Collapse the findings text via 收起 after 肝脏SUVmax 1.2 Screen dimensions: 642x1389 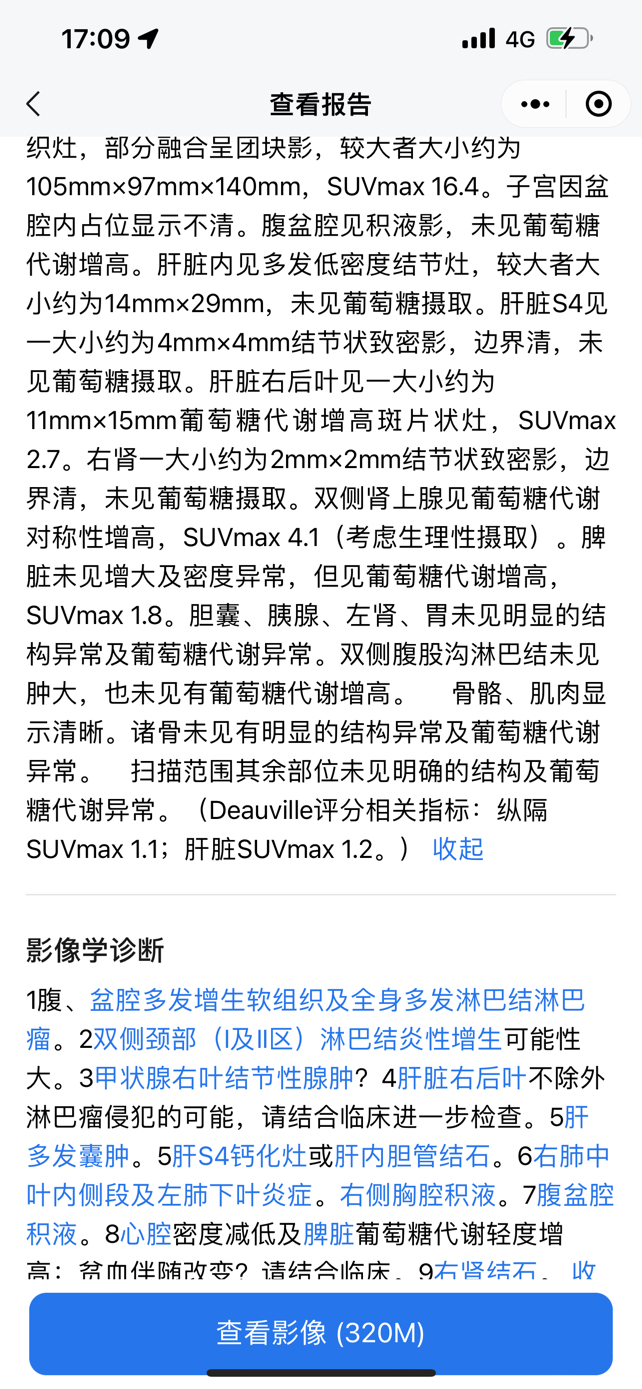[x=458, y=849]
